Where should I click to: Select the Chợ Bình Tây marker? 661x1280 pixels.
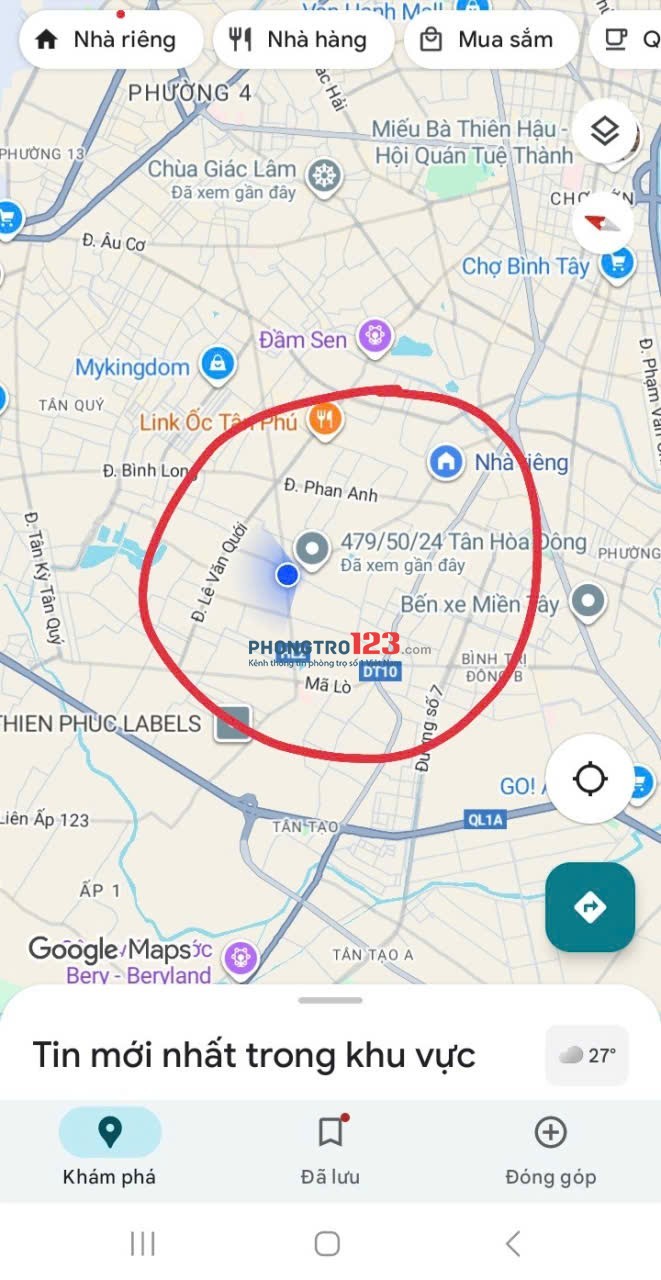pyautogui.click(x=617, y=264)
